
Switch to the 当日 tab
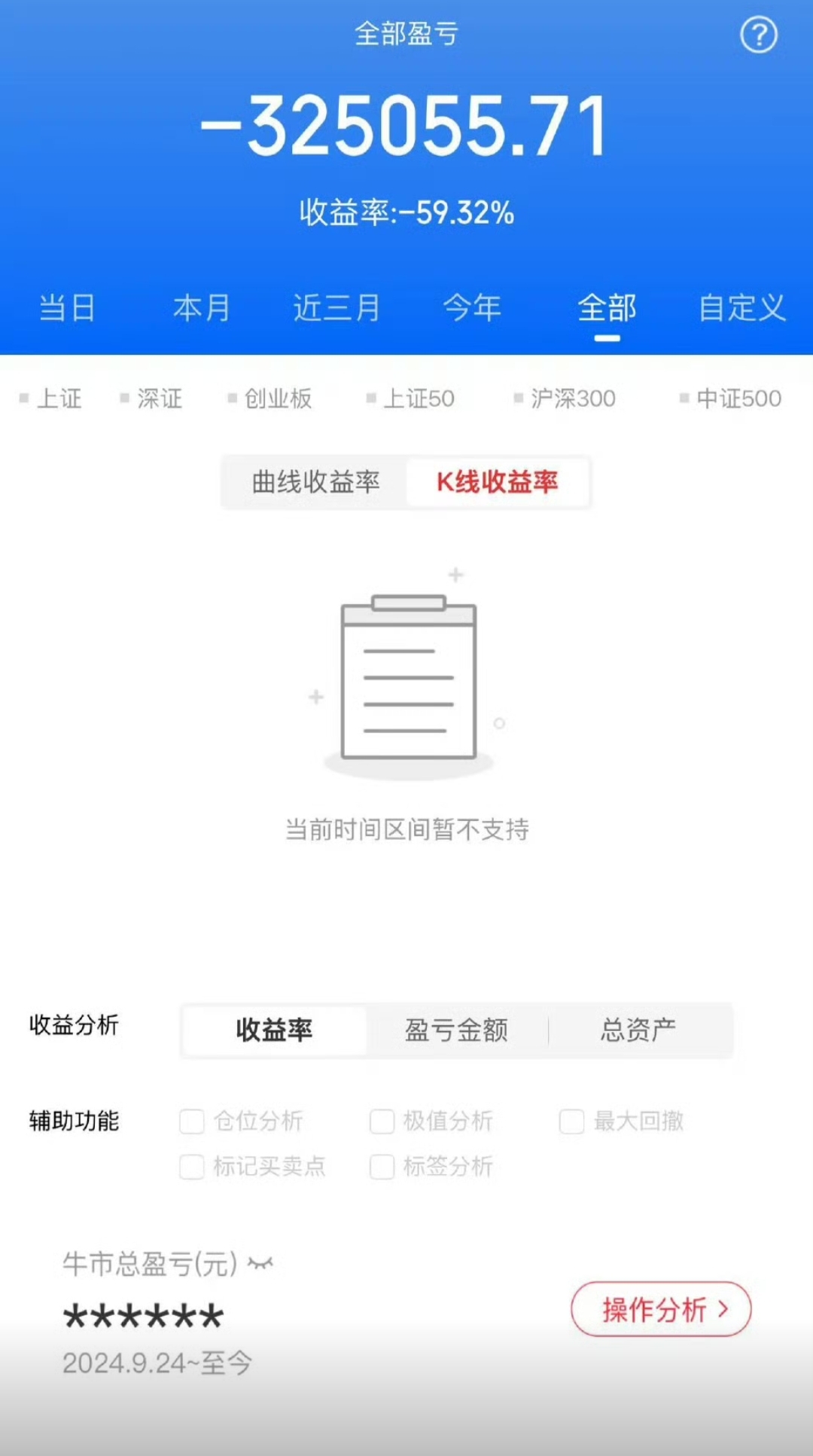pos(67,308)
